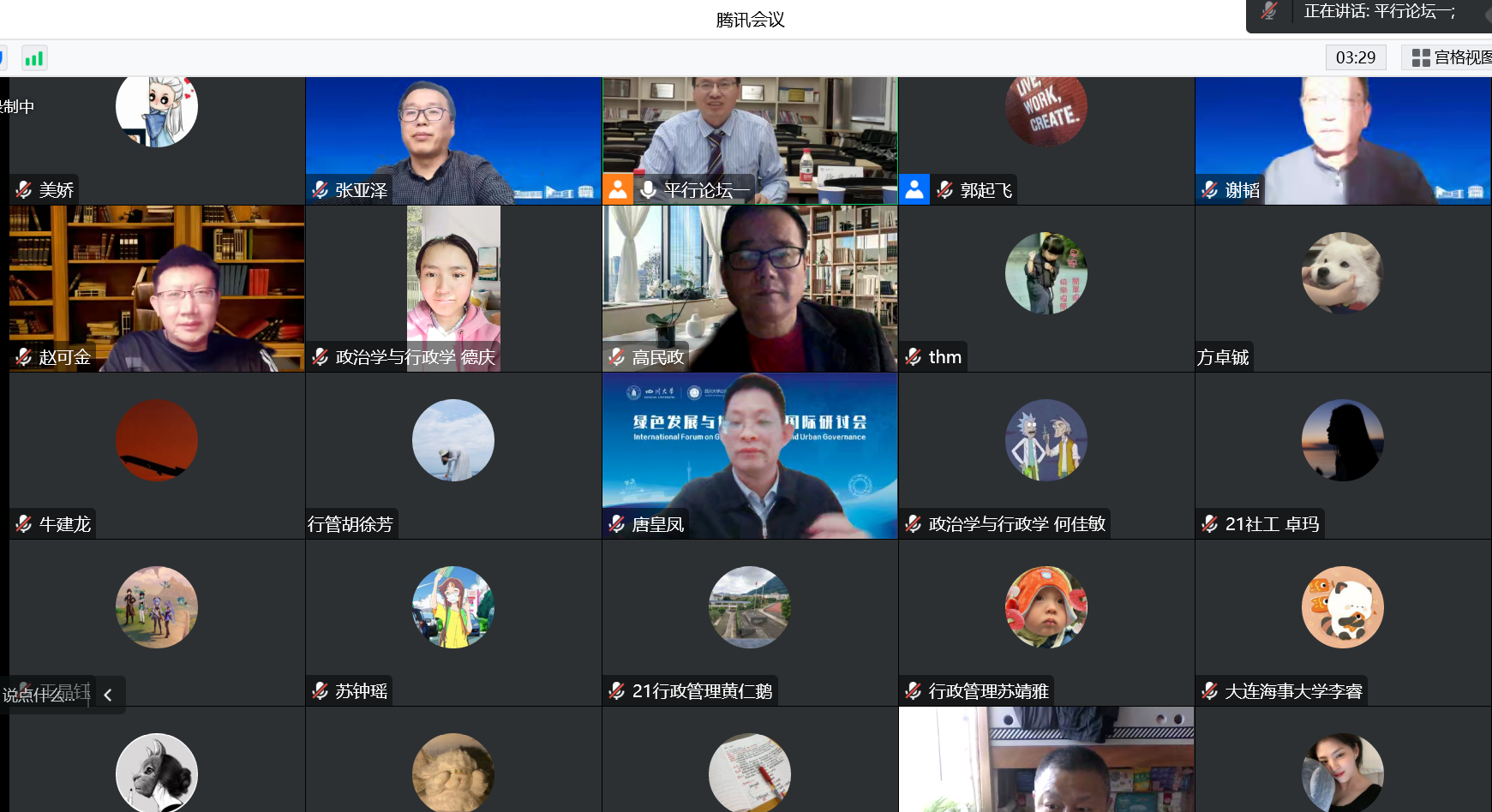The height and width of the screenshot is (812, 1492).
Task: Select 政治学与行政学 德庆's video tile
Action: pos(453,288)
